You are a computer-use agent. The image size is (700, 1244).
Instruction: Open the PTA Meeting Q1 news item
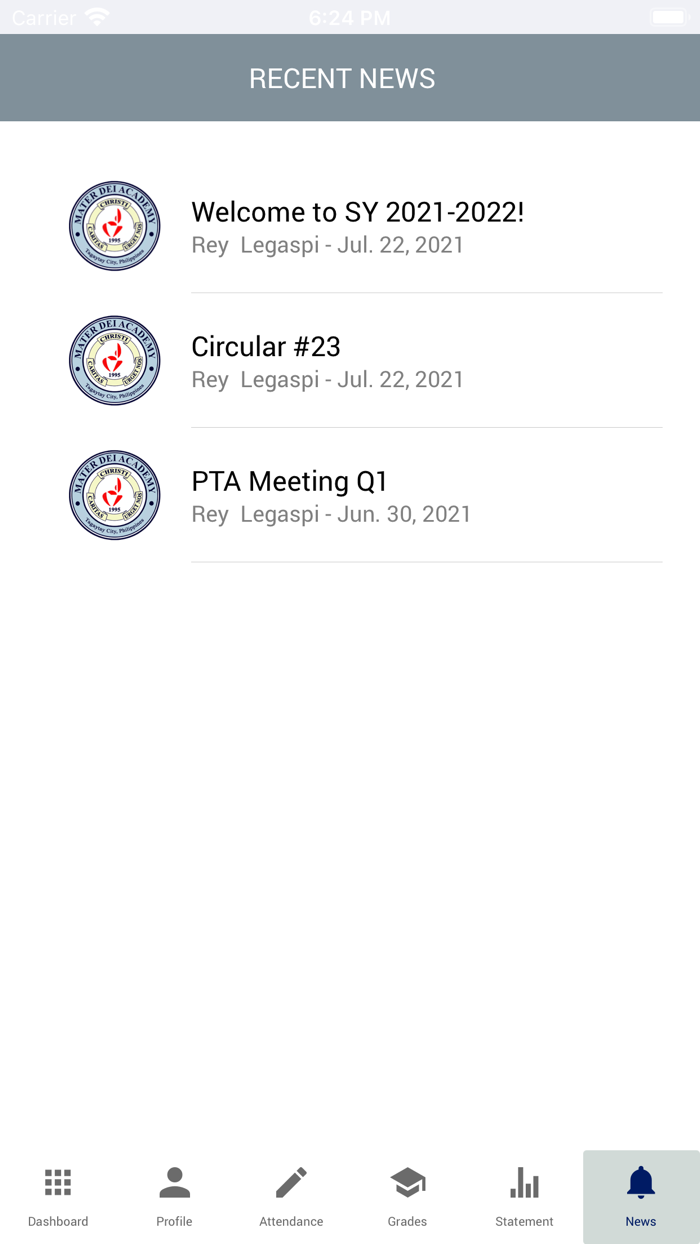tap(289, 482)
